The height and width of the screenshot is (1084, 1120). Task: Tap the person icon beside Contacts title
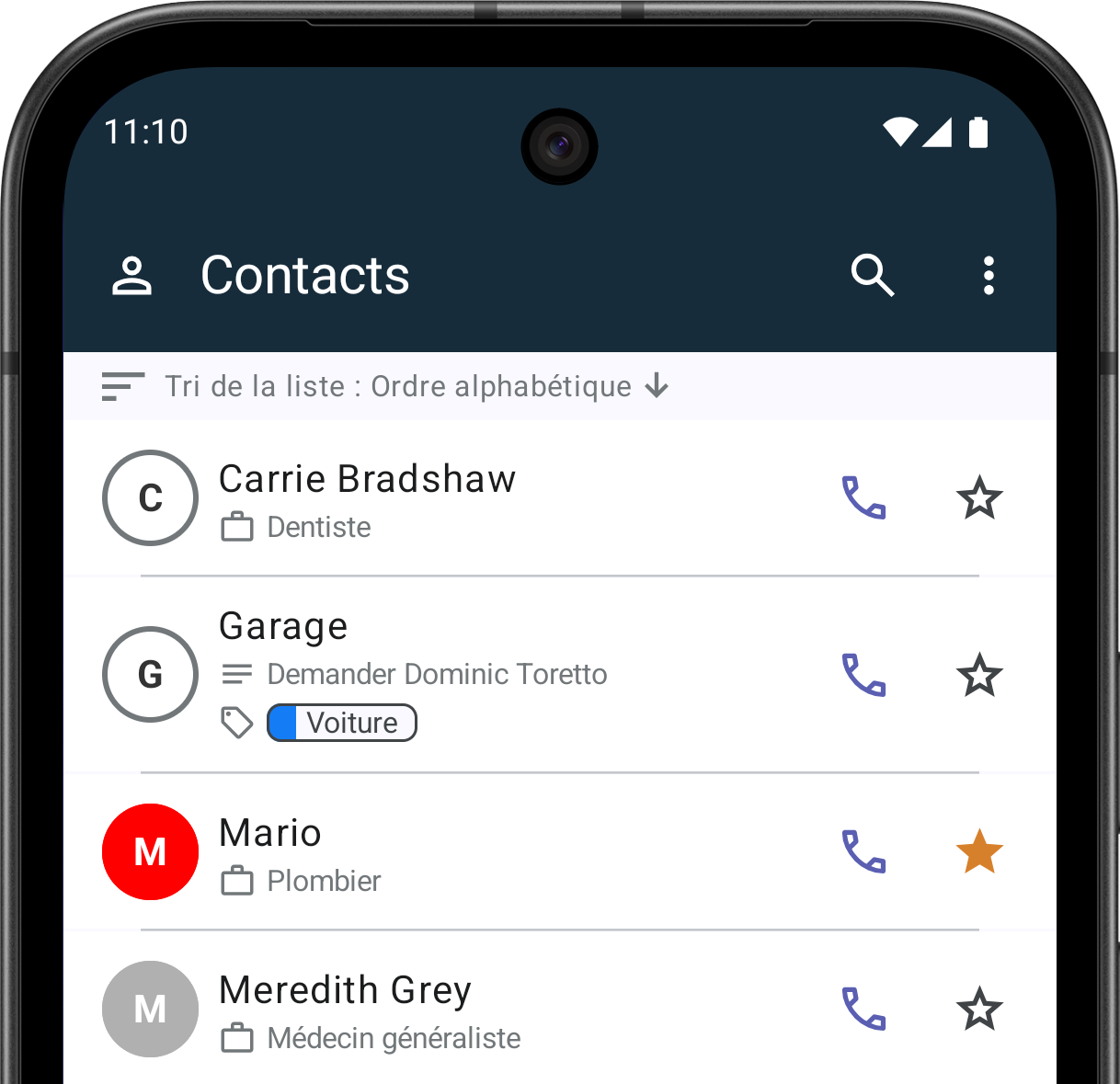[x=131, y=276]
